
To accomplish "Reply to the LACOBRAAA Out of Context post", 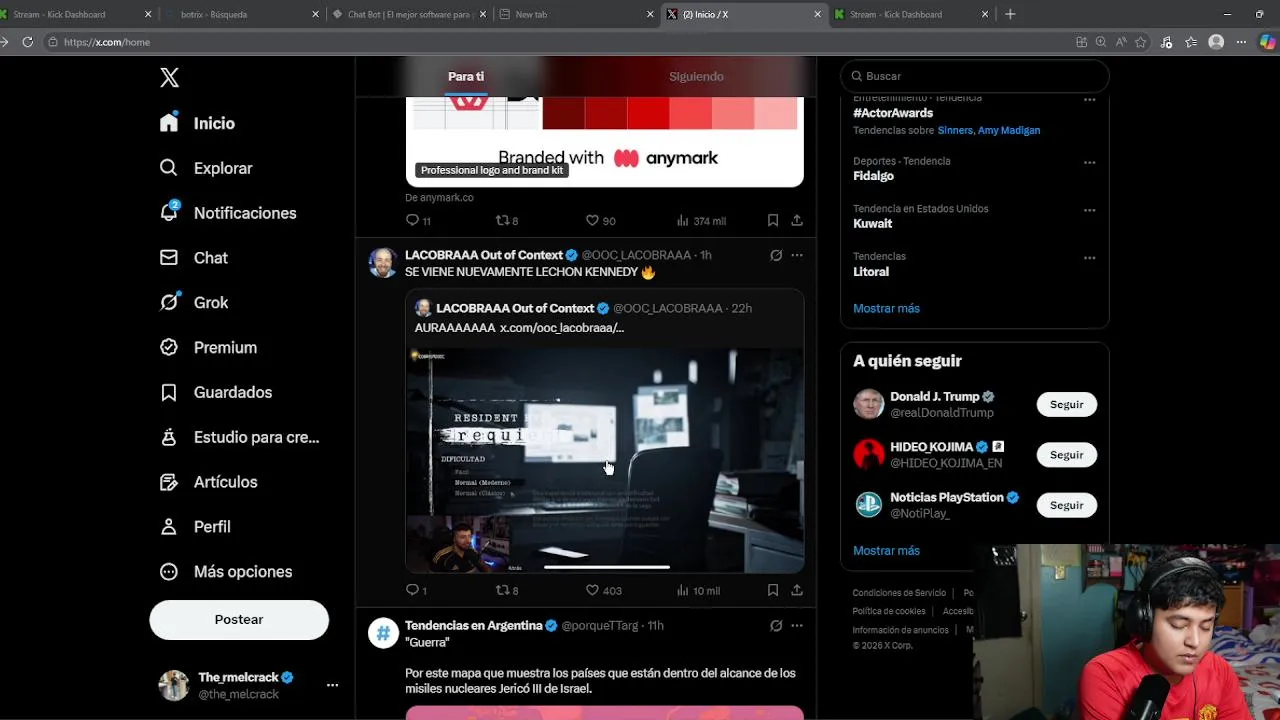I will point(416,590).
